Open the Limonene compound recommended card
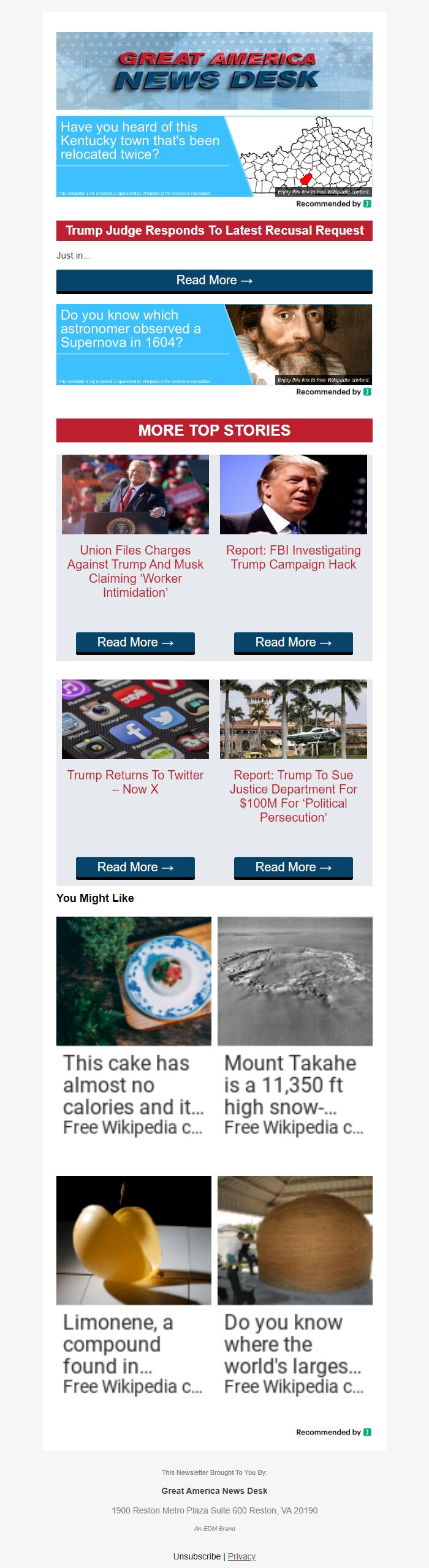The width and height of the screenshot is (429, 1568). tap(134, 1286)
